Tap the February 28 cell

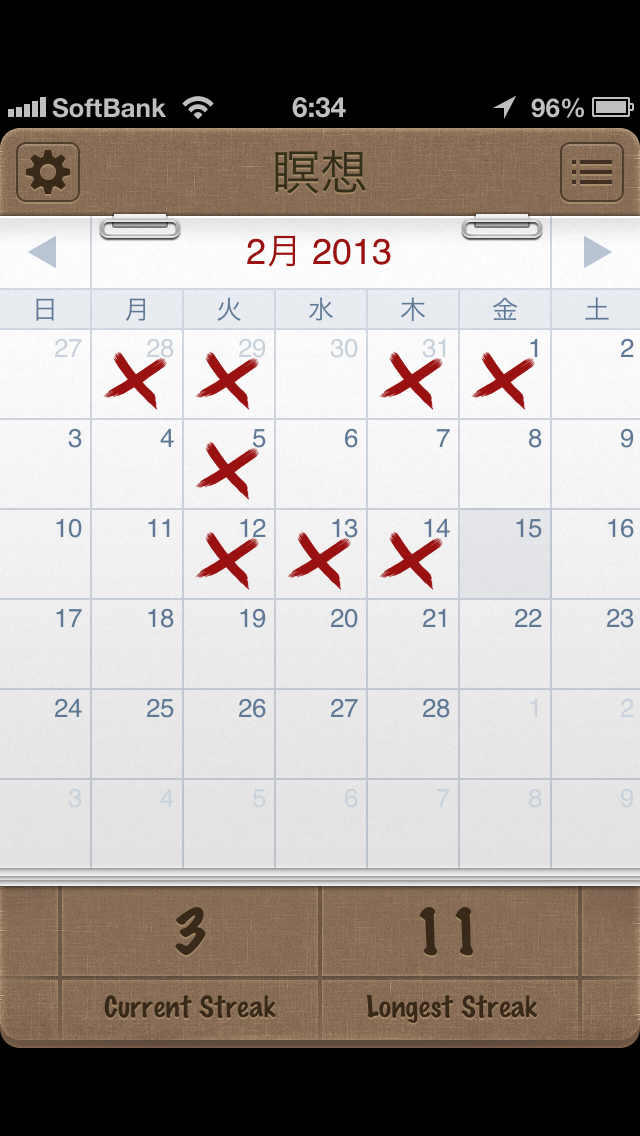click(x=413, y=734)
